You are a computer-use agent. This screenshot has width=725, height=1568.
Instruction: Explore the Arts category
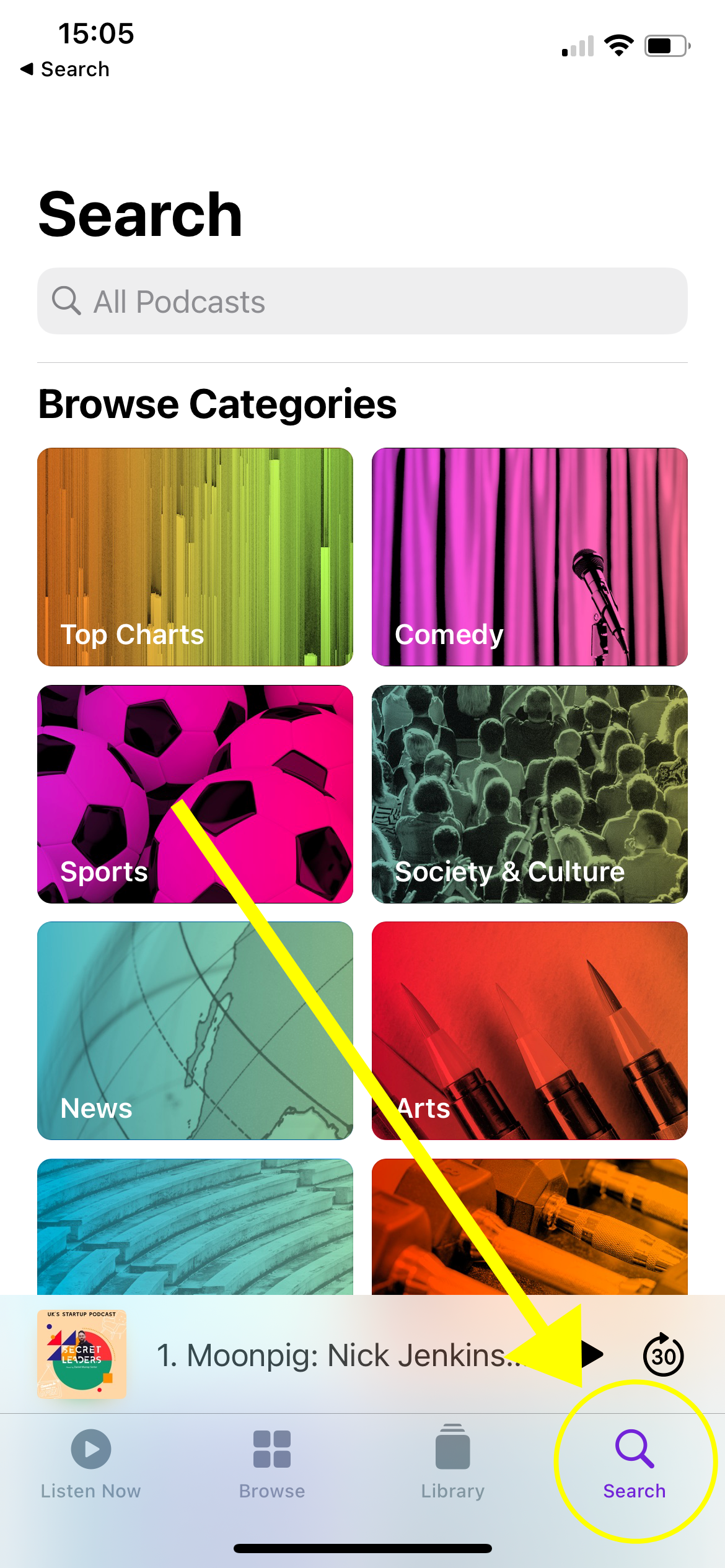click(529, 1030)
